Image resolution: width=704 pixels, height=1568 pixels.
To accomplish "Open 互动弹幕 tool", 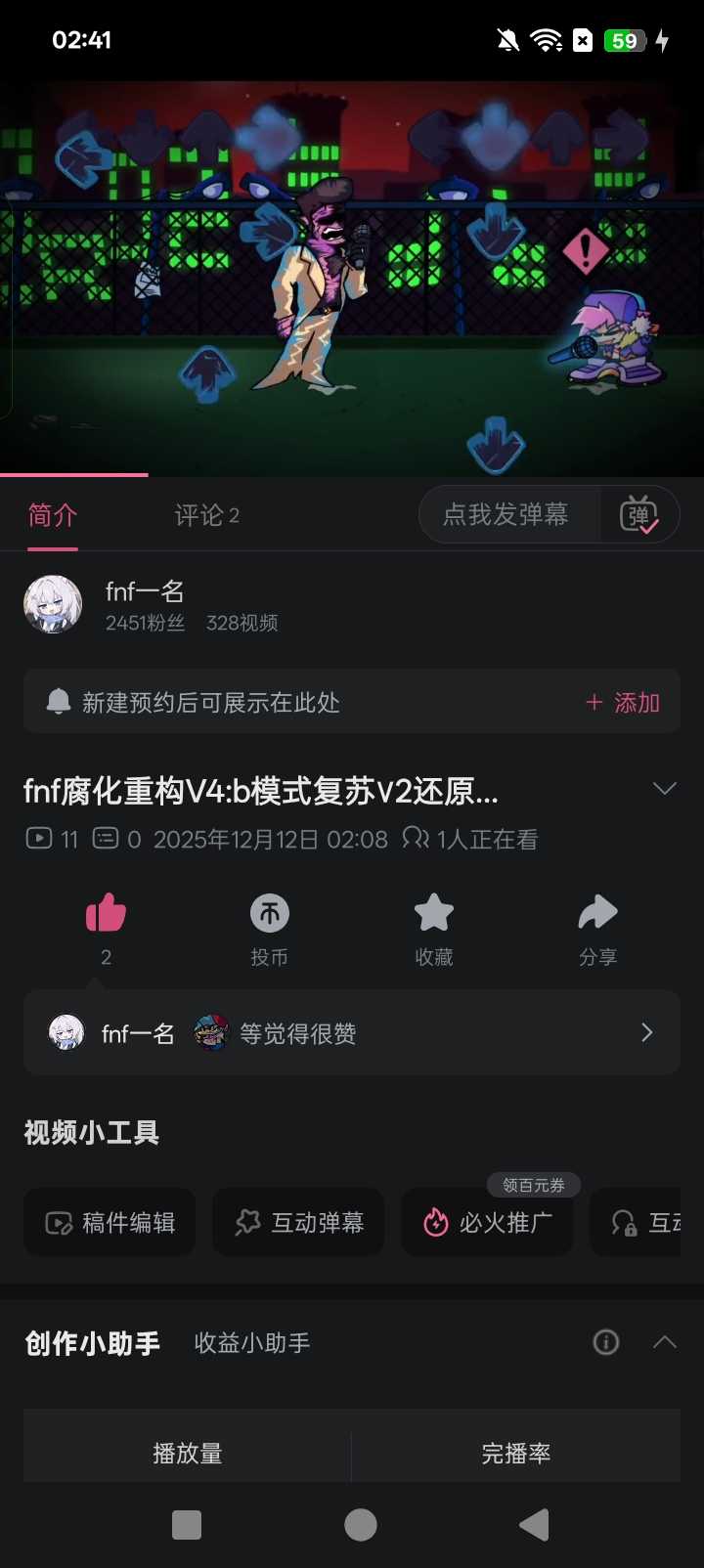I will click(298, 1222).
